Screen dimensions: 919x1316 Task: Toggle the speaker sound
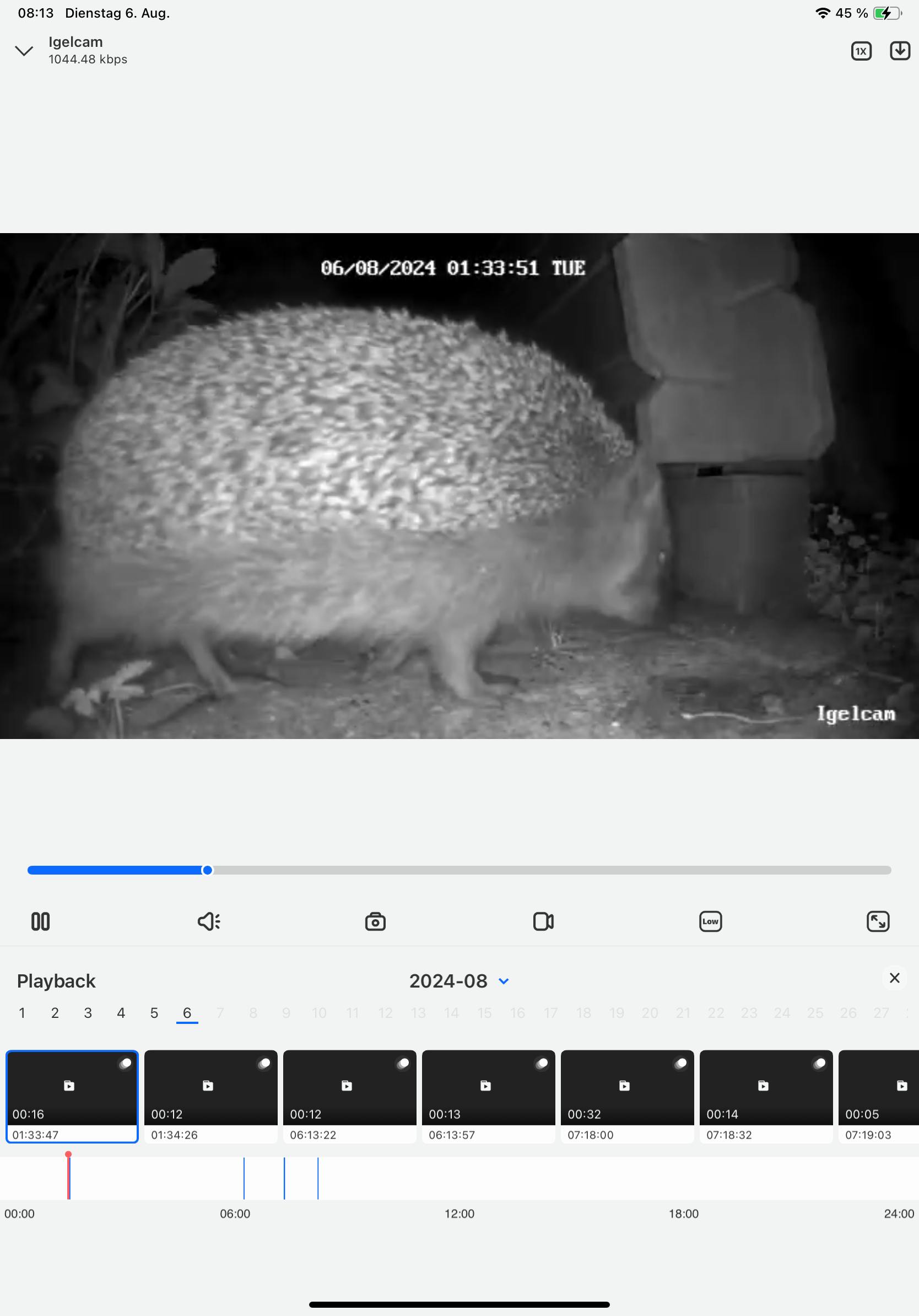click(x=209, y=921)
